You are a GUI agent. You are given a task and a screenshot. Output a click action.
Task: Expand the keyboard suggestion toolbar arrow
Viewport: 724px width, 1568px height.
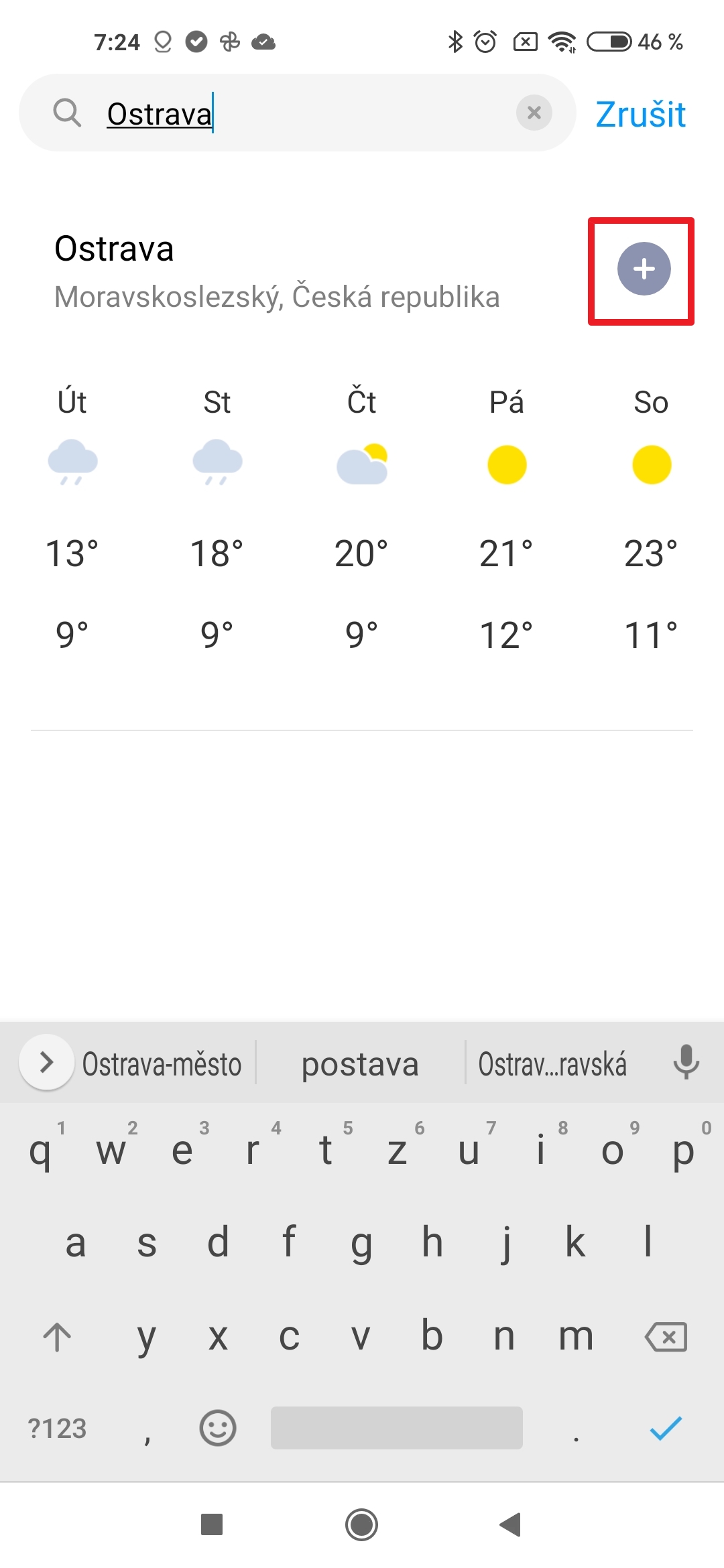click(46, 1062)
